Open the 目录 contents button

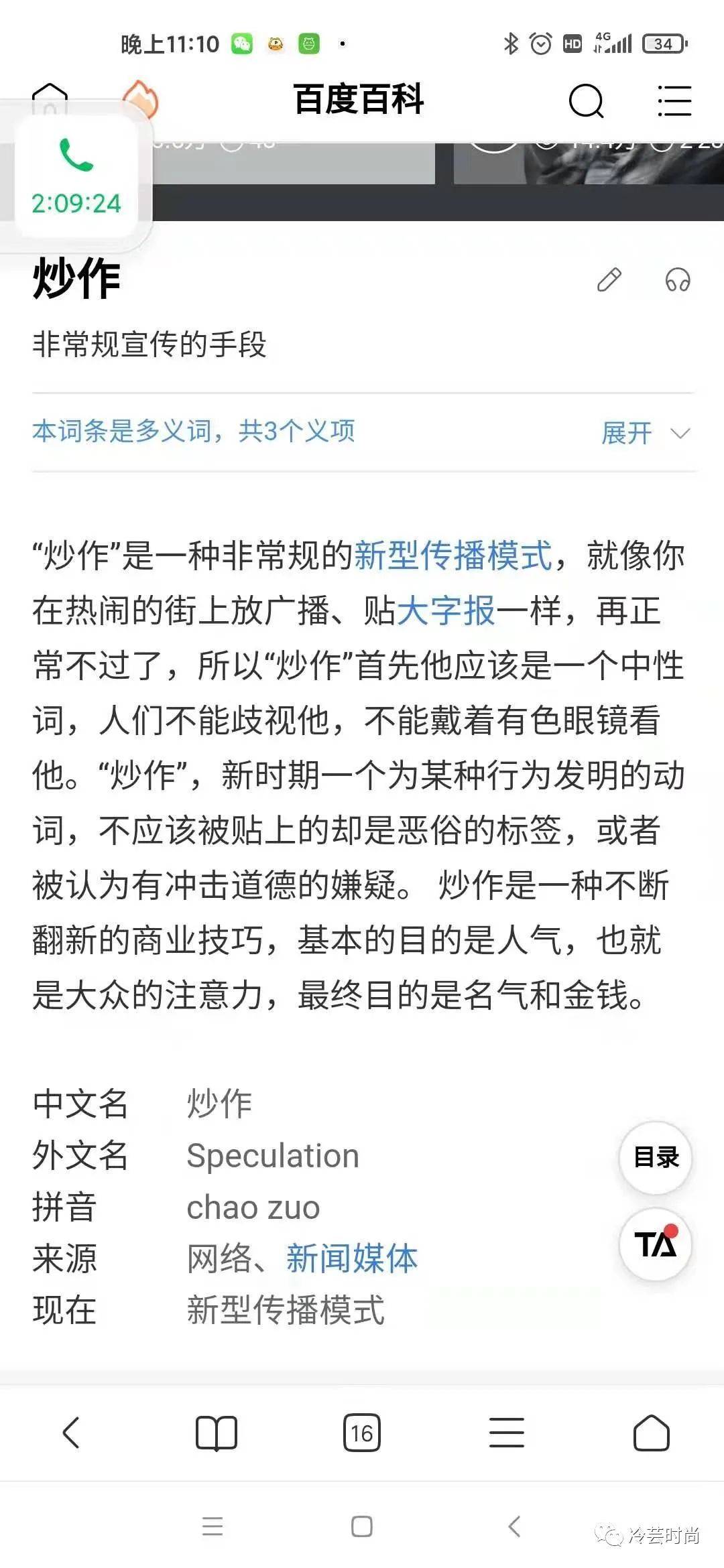coord(656,1157)
